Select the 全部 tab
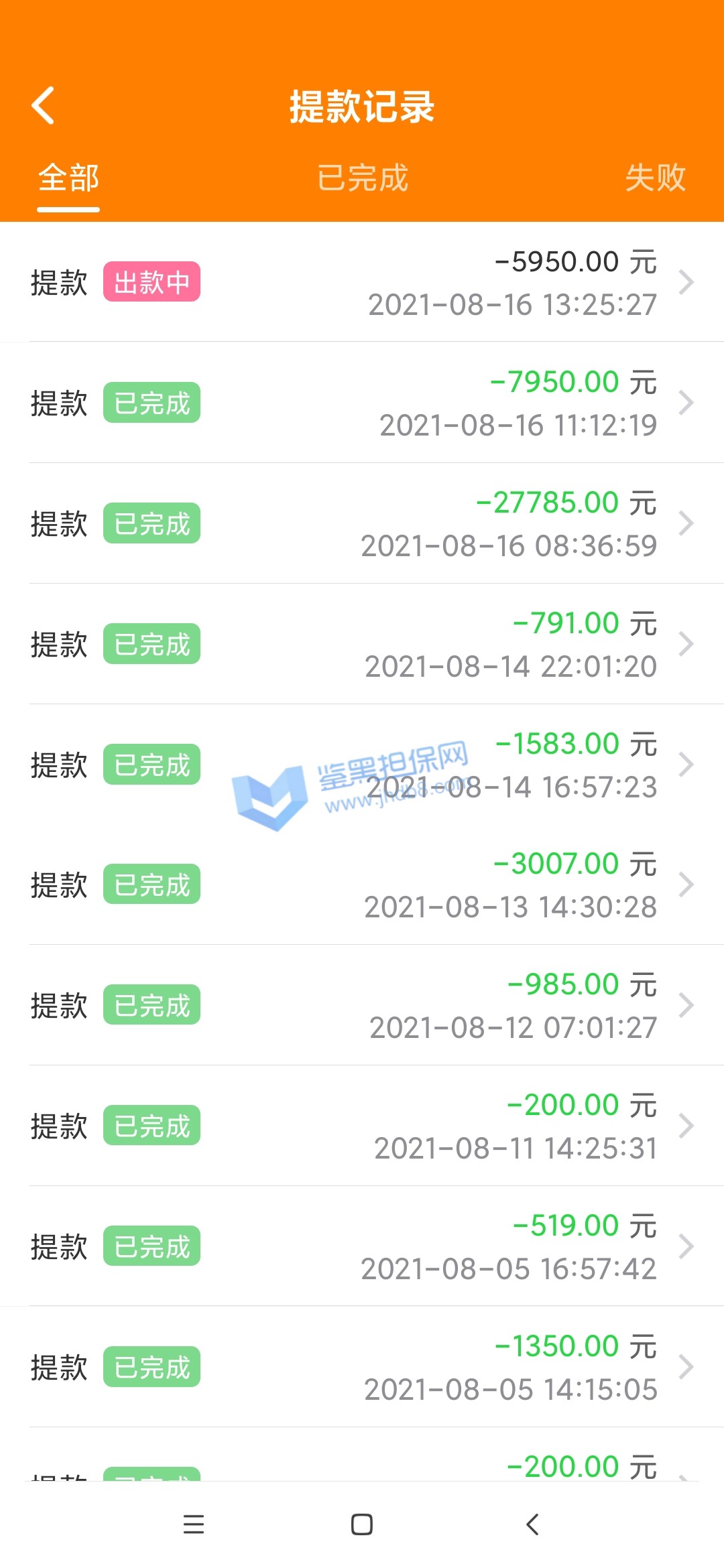This screenshot has width=724, height=1568. tap(68, 178)
